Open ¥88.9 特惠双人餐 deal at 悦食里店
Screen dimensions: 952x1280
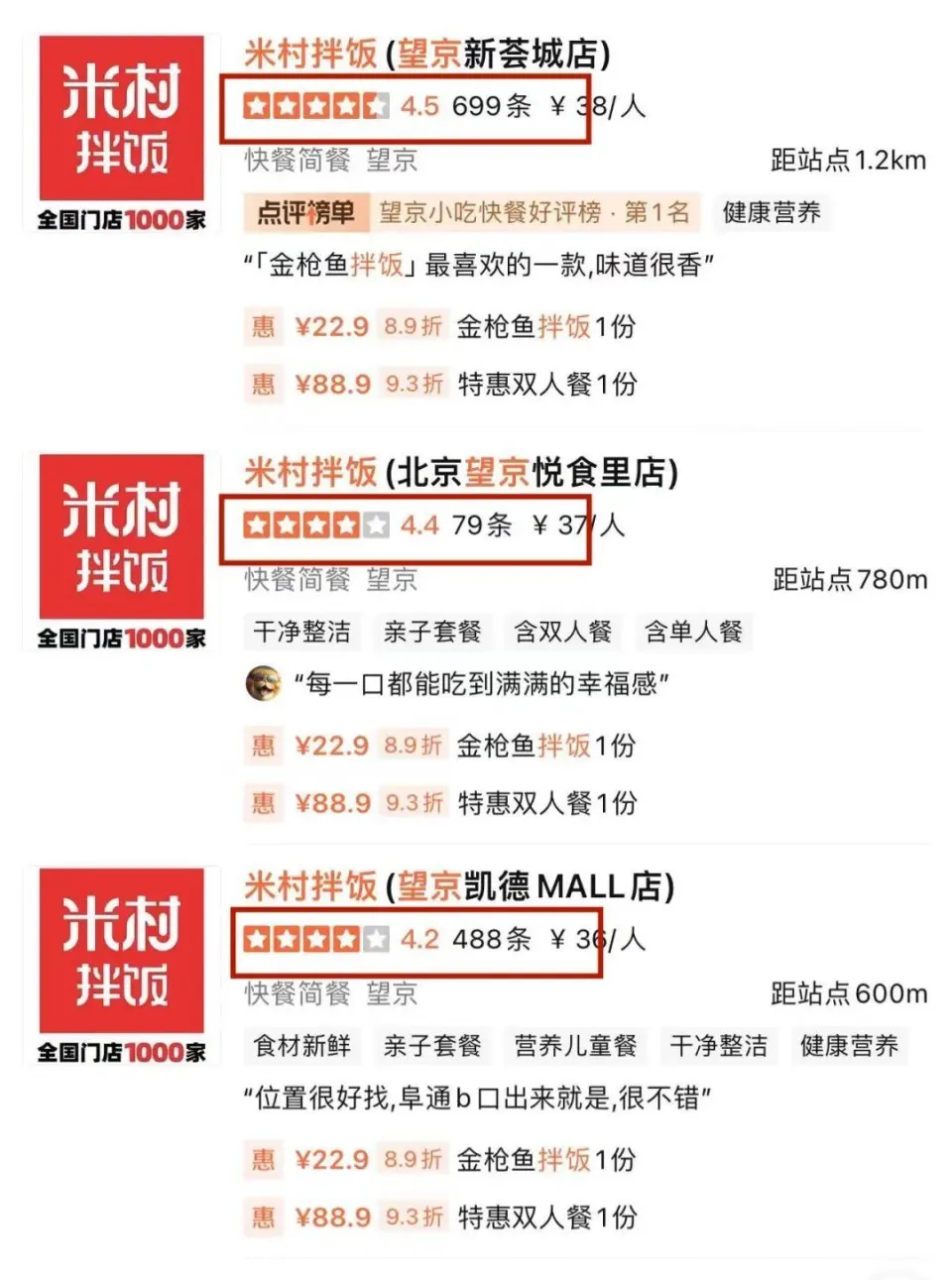pos(440,803)
